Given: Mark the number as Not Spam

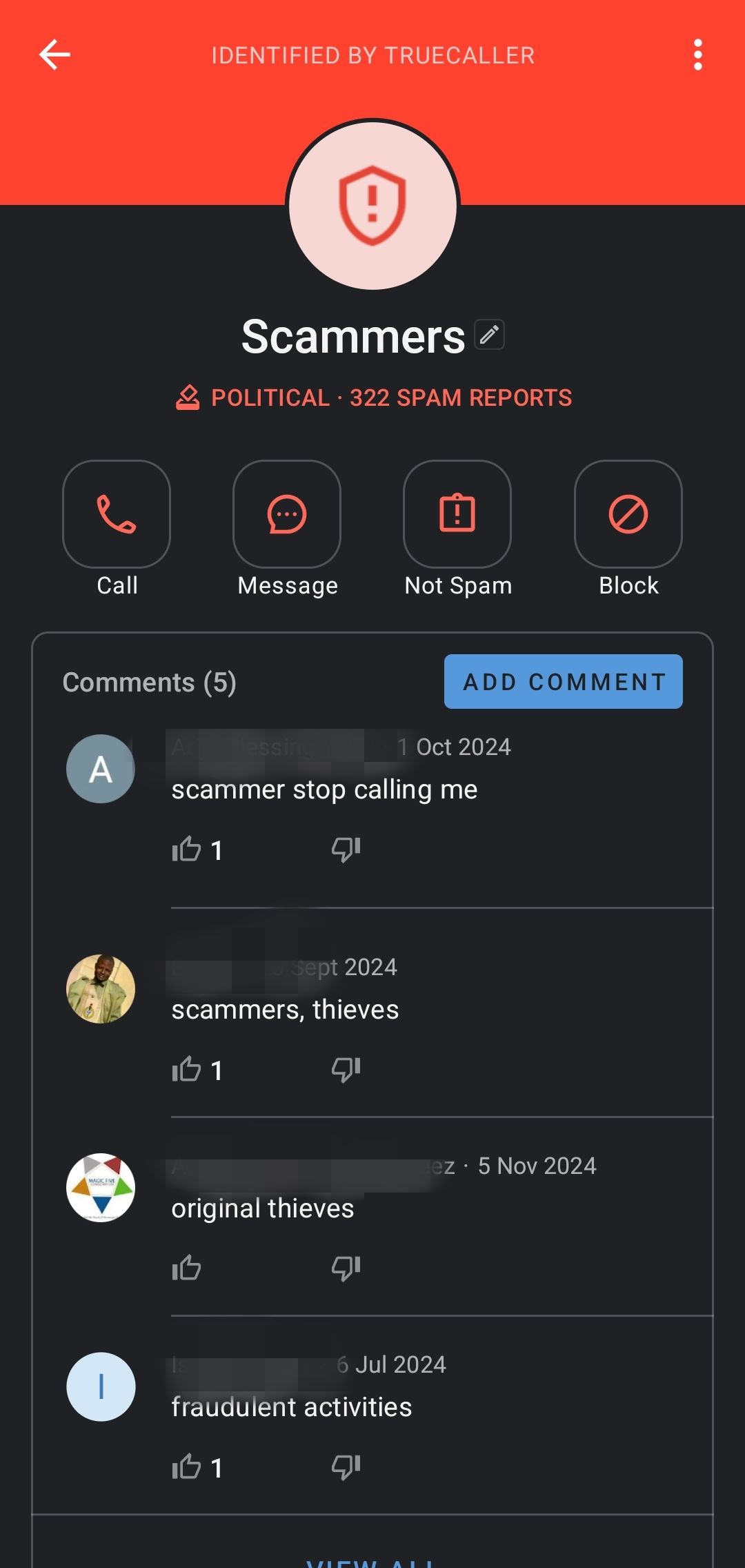Looking at the screenshot, I should click(457, 514).
